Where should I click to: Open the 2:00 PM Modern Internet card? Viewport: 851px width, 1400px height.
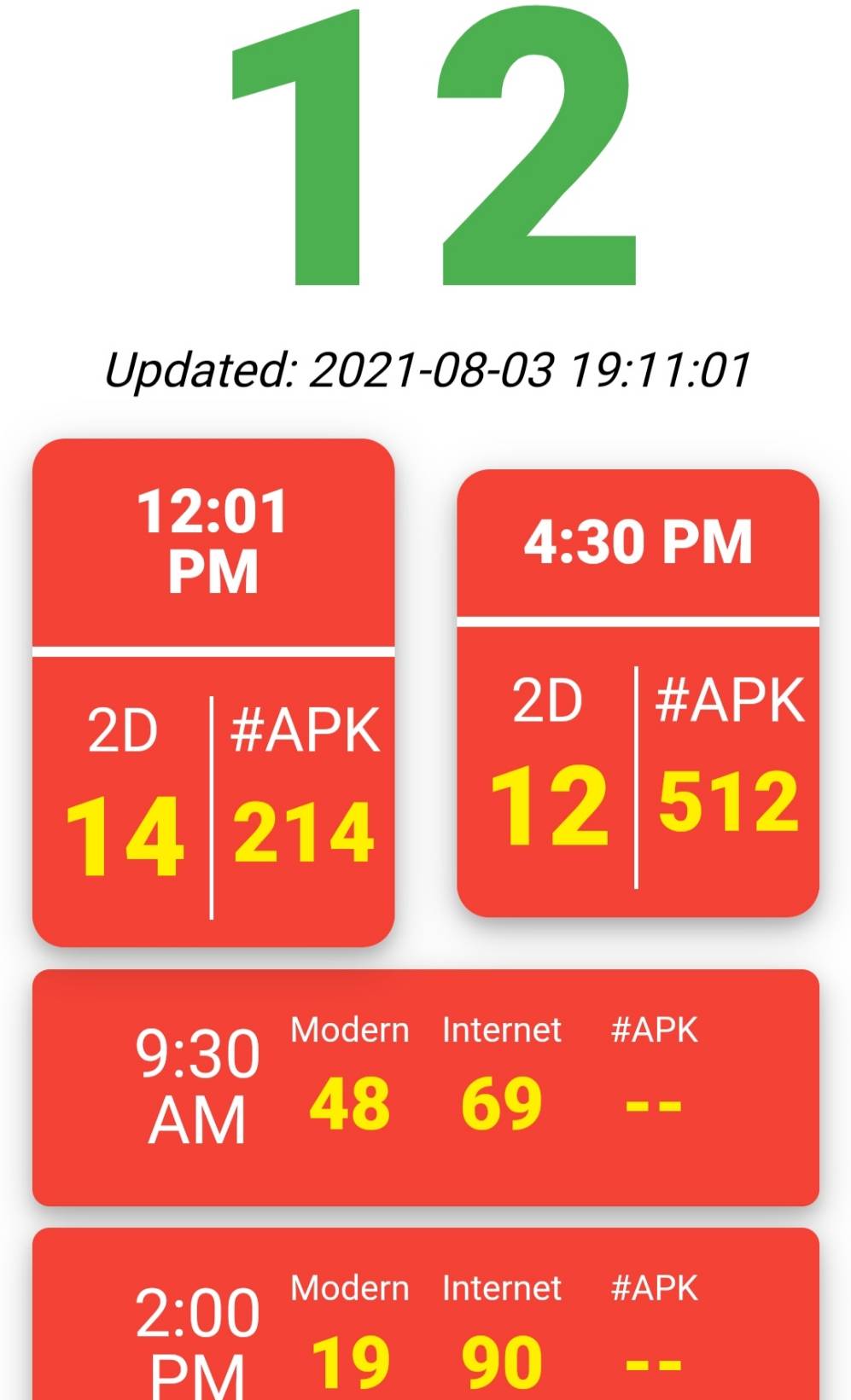pyautogui.click(x=425, y=1314)
